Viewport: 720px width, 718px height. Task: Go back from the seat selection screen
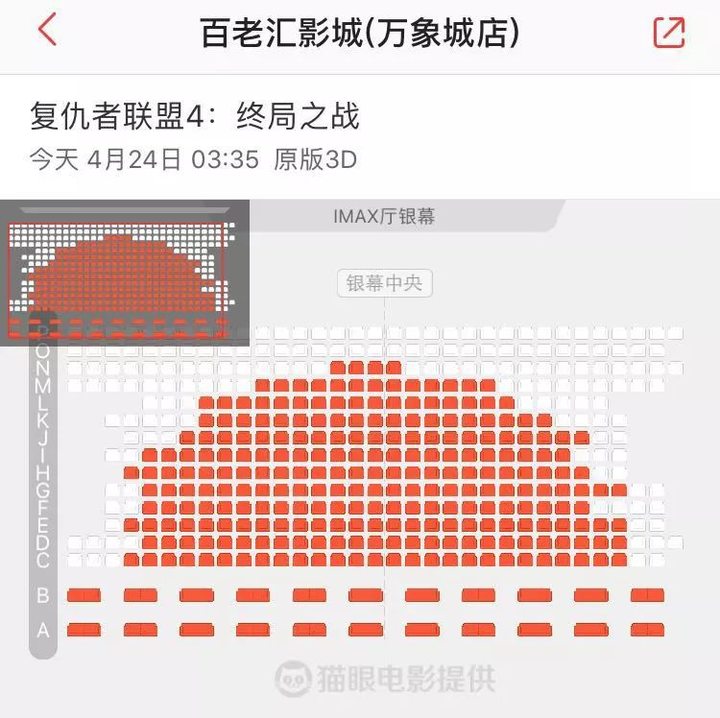[47, 31]
